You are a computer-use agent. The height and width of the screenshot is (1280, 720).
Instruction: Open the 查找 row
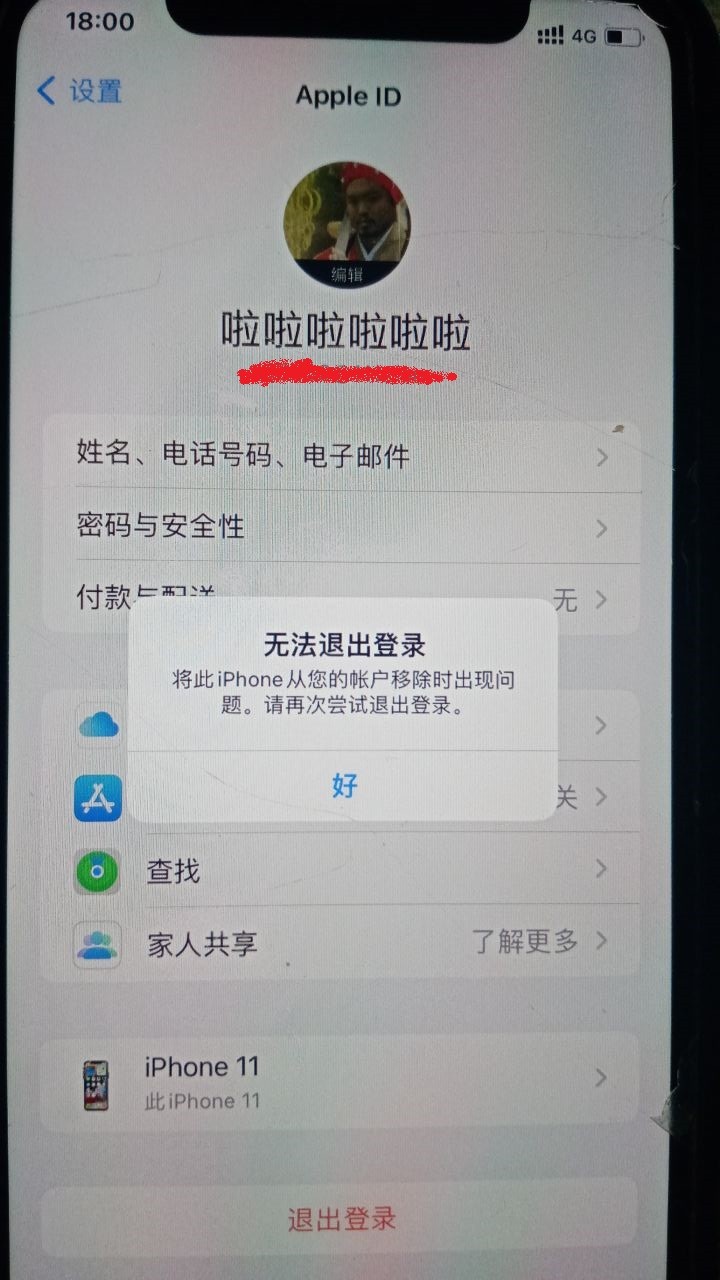click(x=340, y=870)
